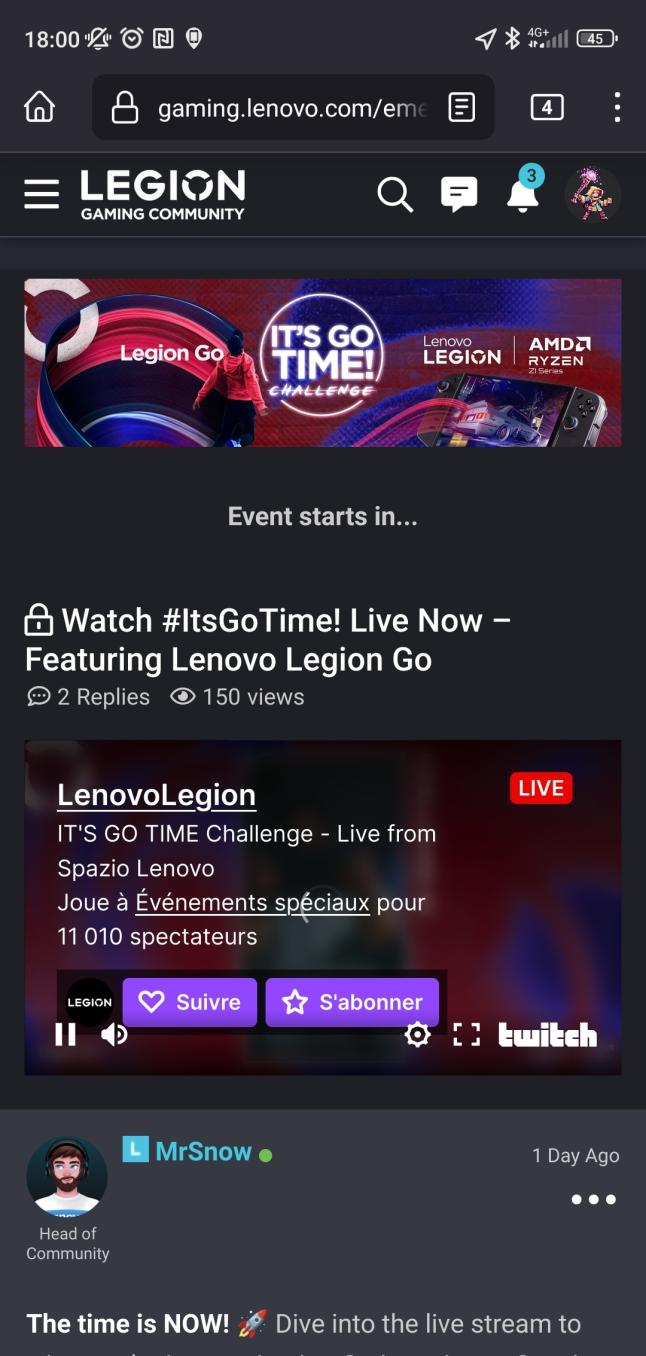
Task: Open the notifications bell
Action: coord(523,192)
